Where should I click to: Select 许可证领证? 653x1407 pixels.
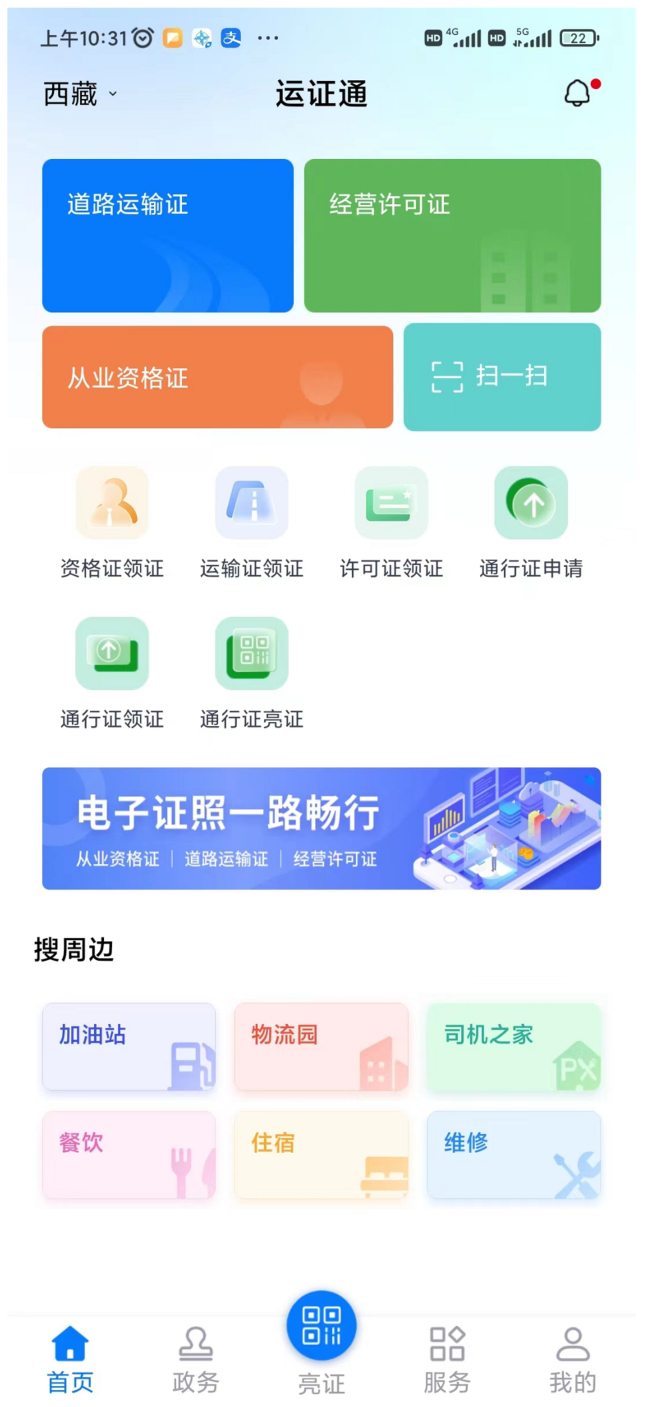point(391,524)
